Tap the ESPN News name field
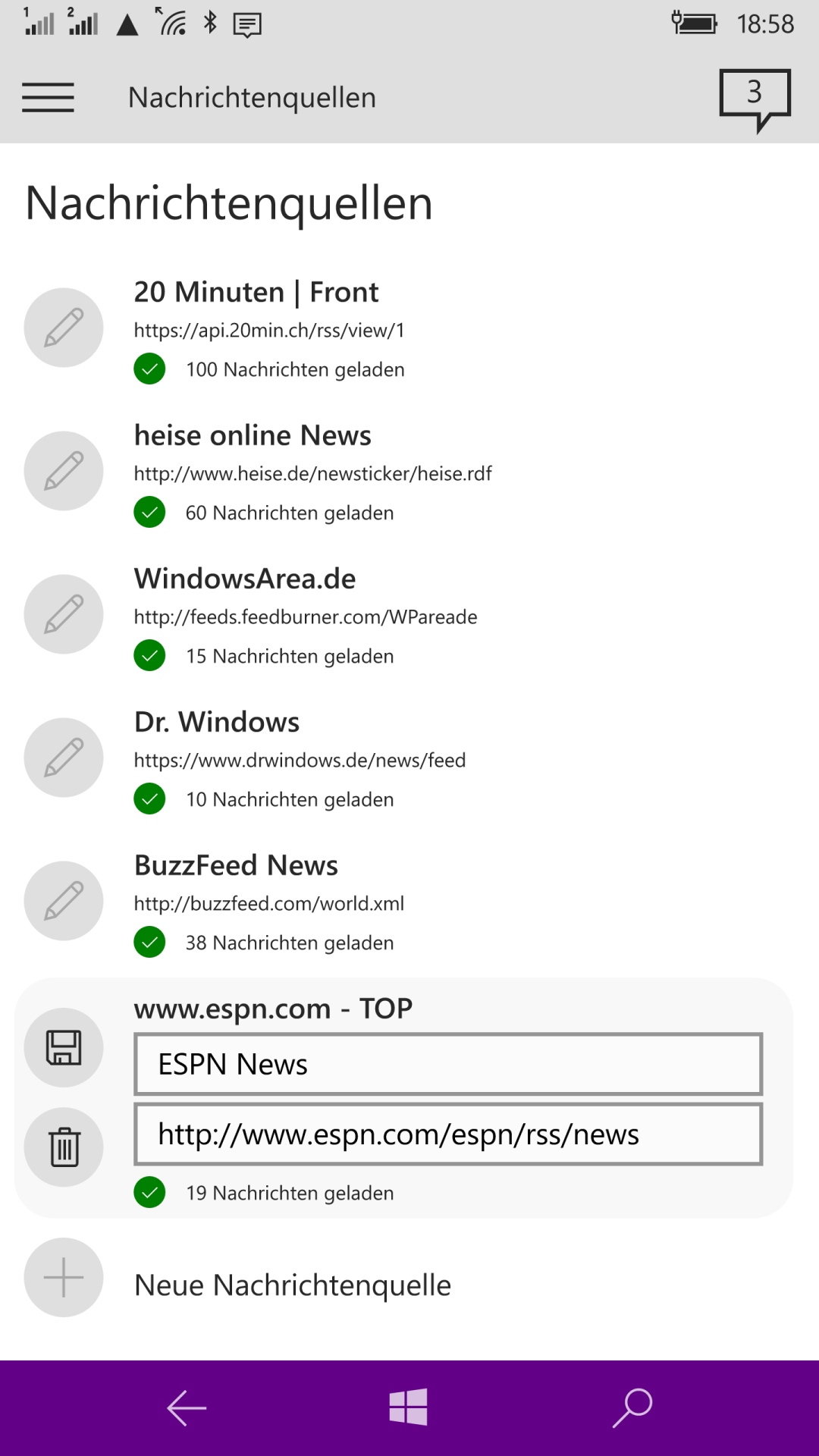Viewport: 819px width, 1456px height. coord(448,1064)
